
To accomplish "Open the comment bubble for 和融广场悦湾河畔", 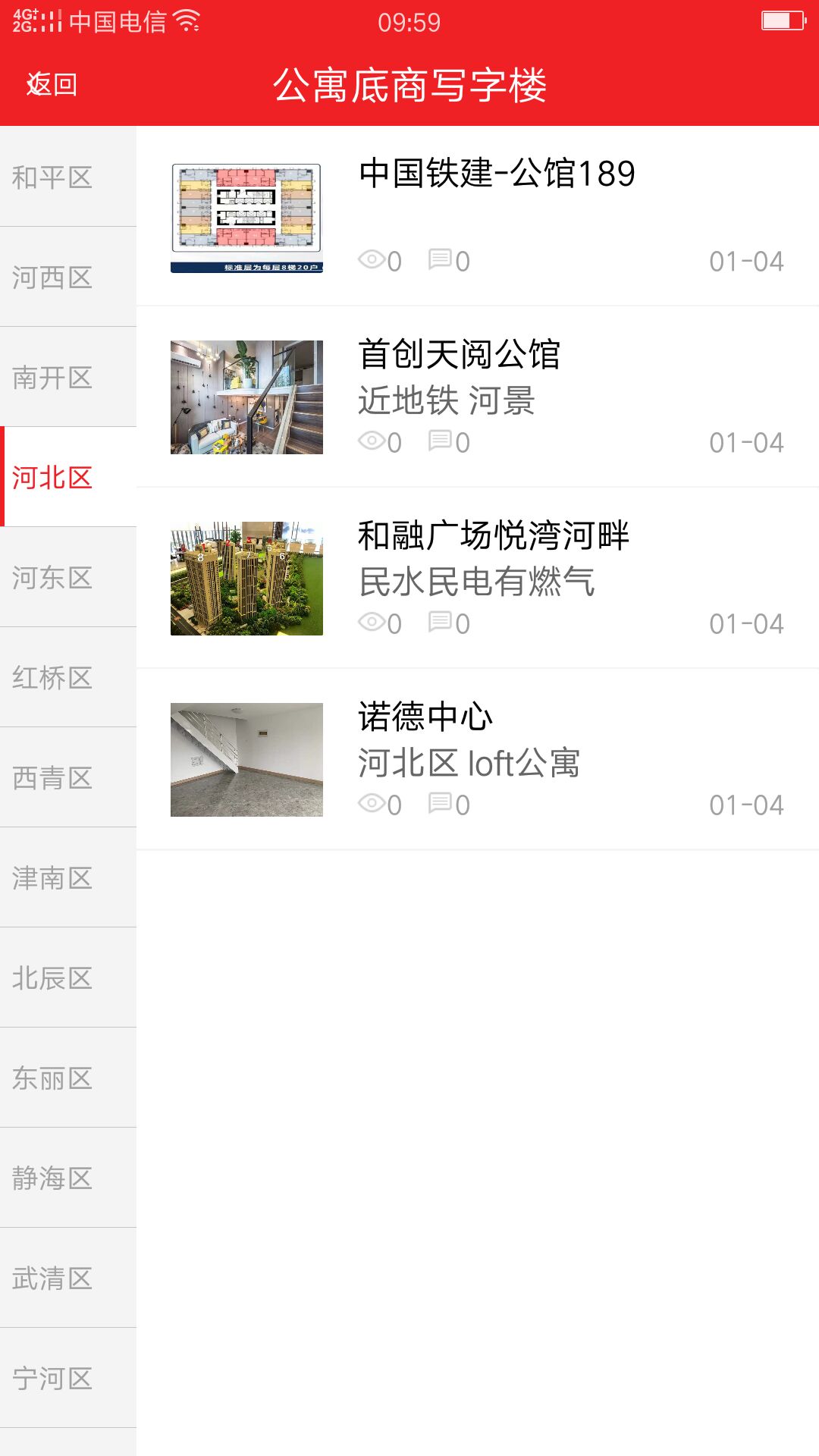I will (x=438, y=623).
